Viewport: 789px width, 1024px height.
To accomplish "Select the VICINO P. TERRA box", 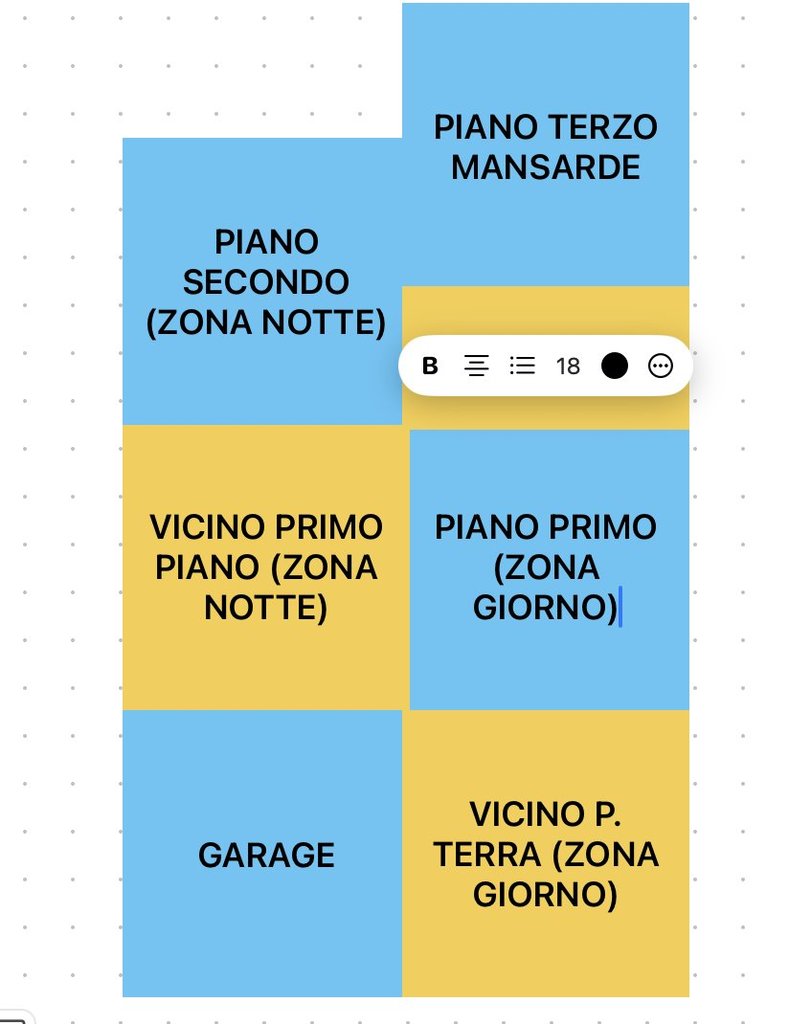I will [x=545, y=855].
